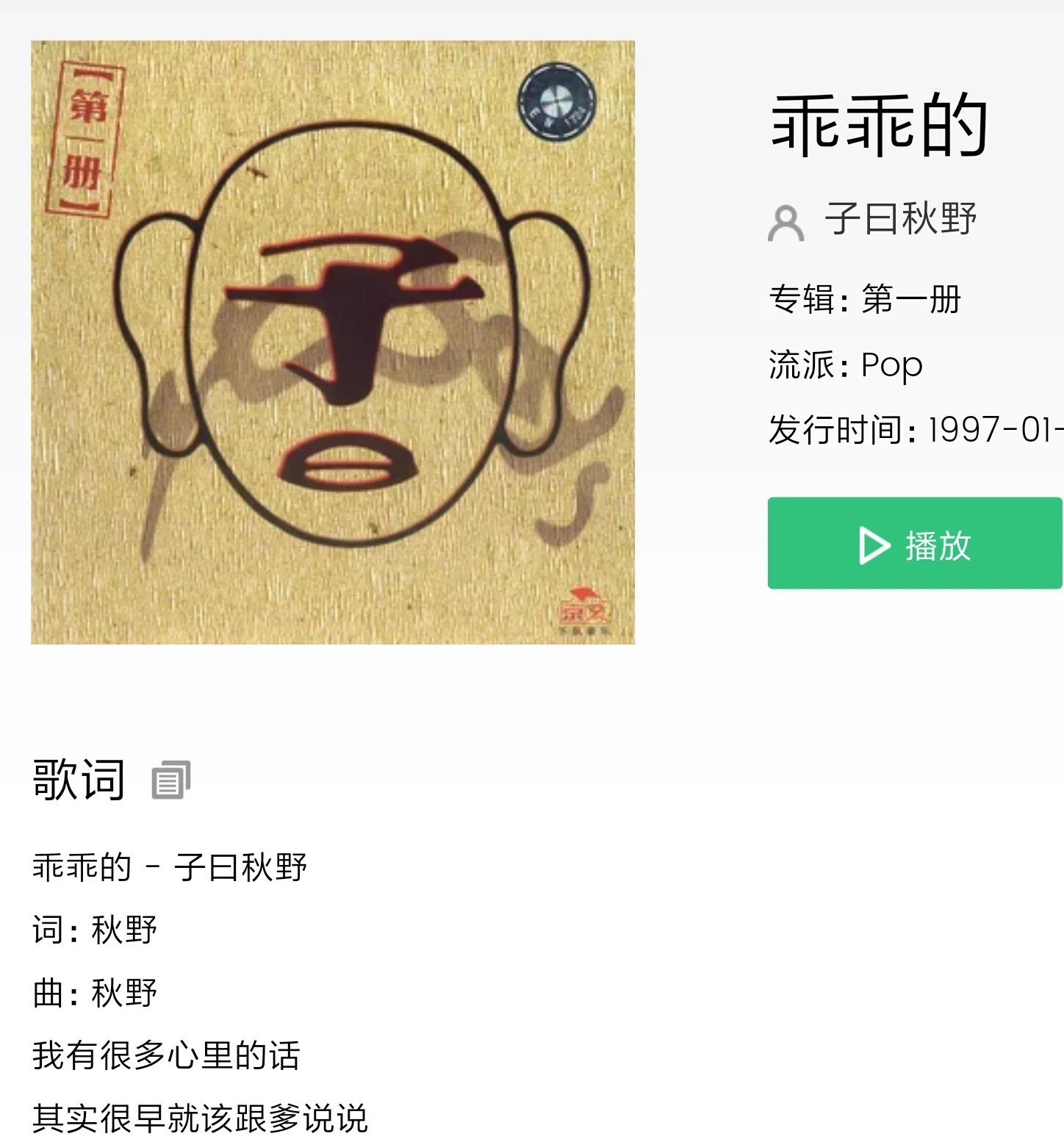
Task: Open the album link 第一册
Action: pos(911,300)
